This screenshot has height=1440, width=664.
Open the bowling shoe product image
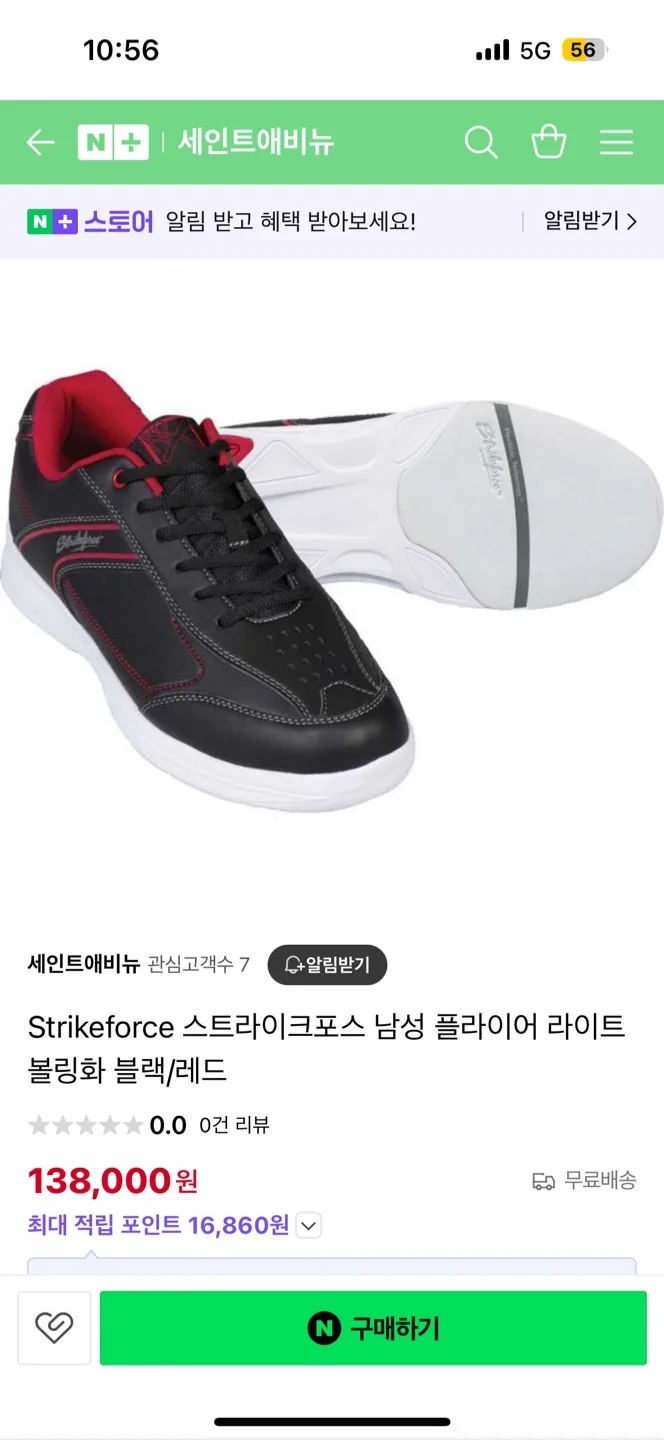(332, 590)
